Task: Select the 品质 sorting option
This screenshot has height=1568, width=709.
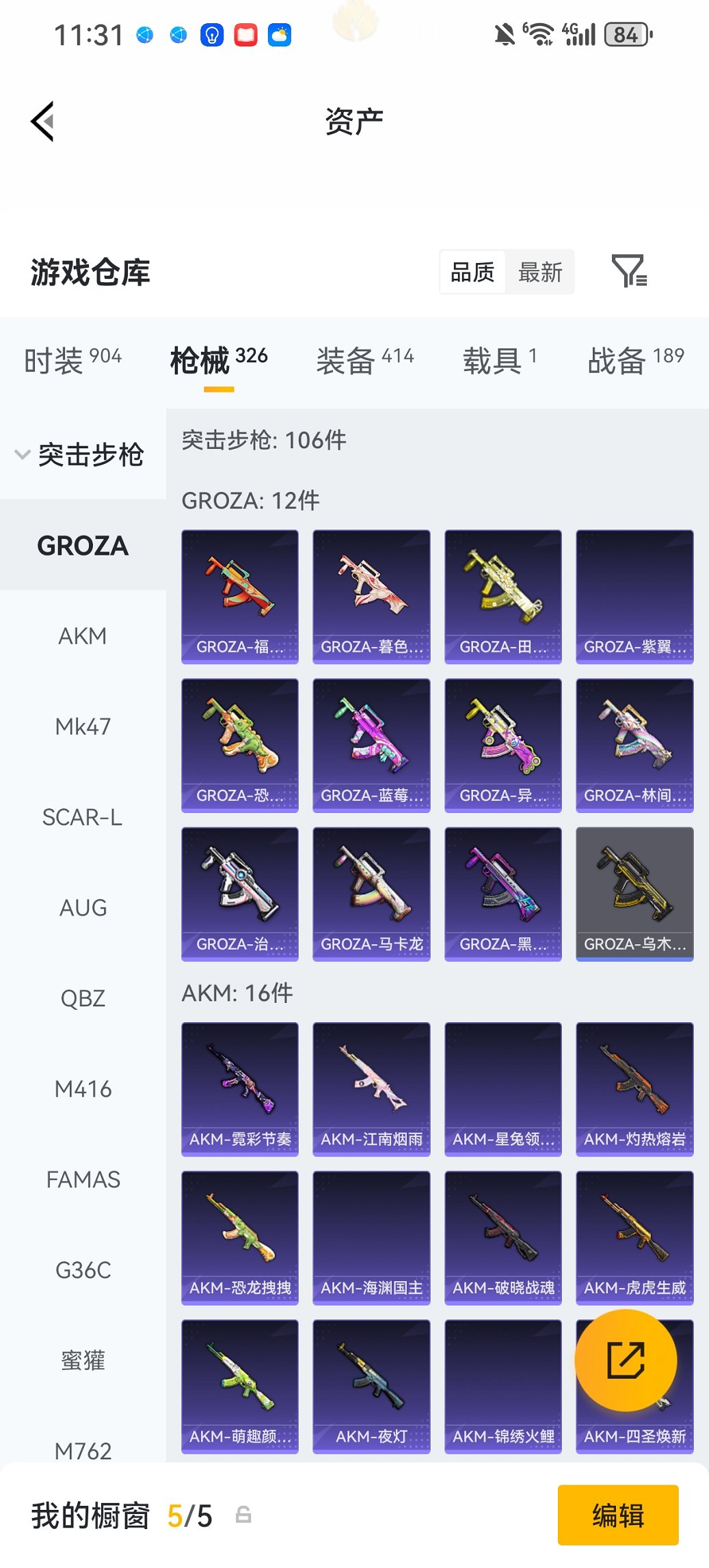Action: [x=472, y=272]
